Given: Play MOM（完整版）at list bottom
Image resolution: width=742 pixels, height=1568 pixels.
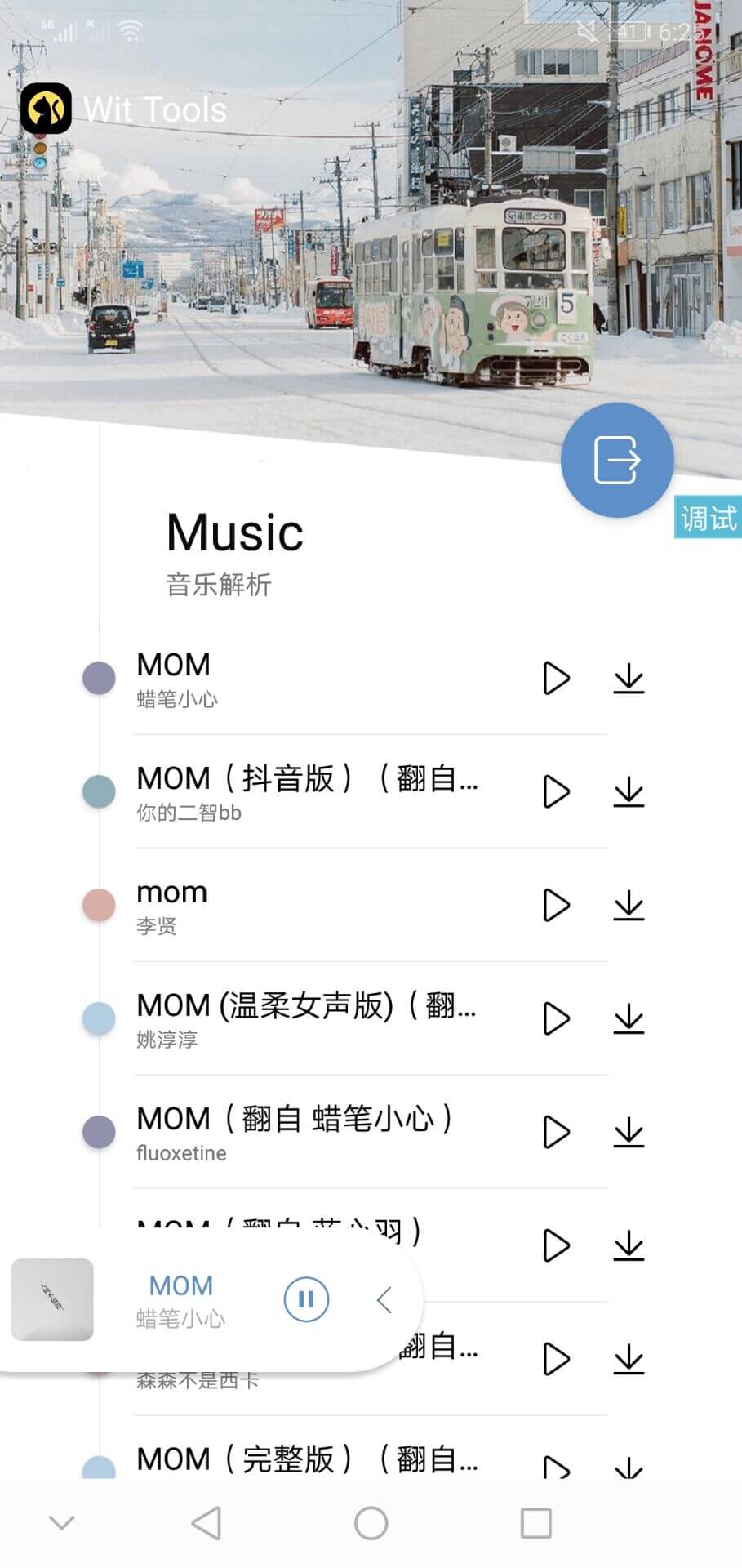Looking at the screenshot, I should click(556, 1466).
